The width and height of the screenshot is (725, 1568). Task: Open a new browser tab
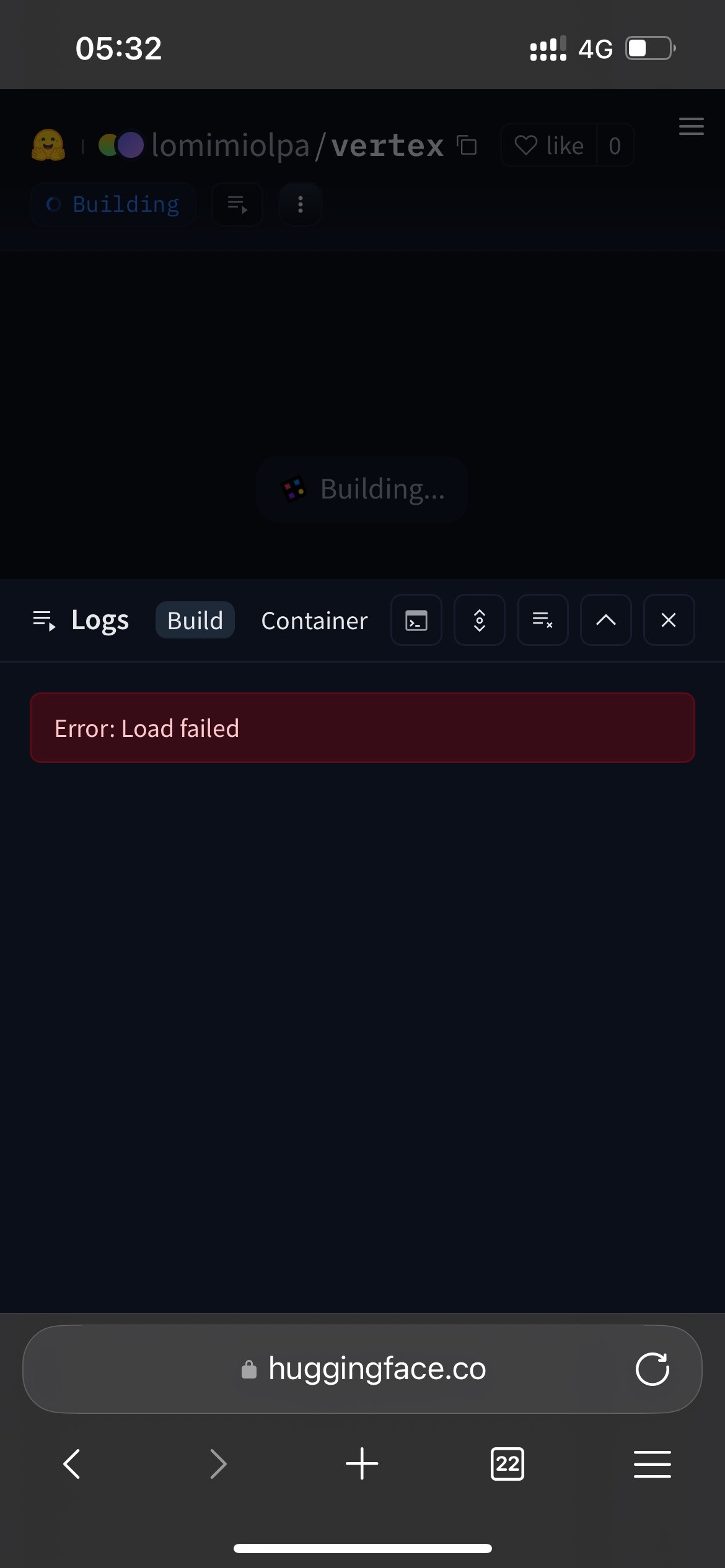[362, 1464]
